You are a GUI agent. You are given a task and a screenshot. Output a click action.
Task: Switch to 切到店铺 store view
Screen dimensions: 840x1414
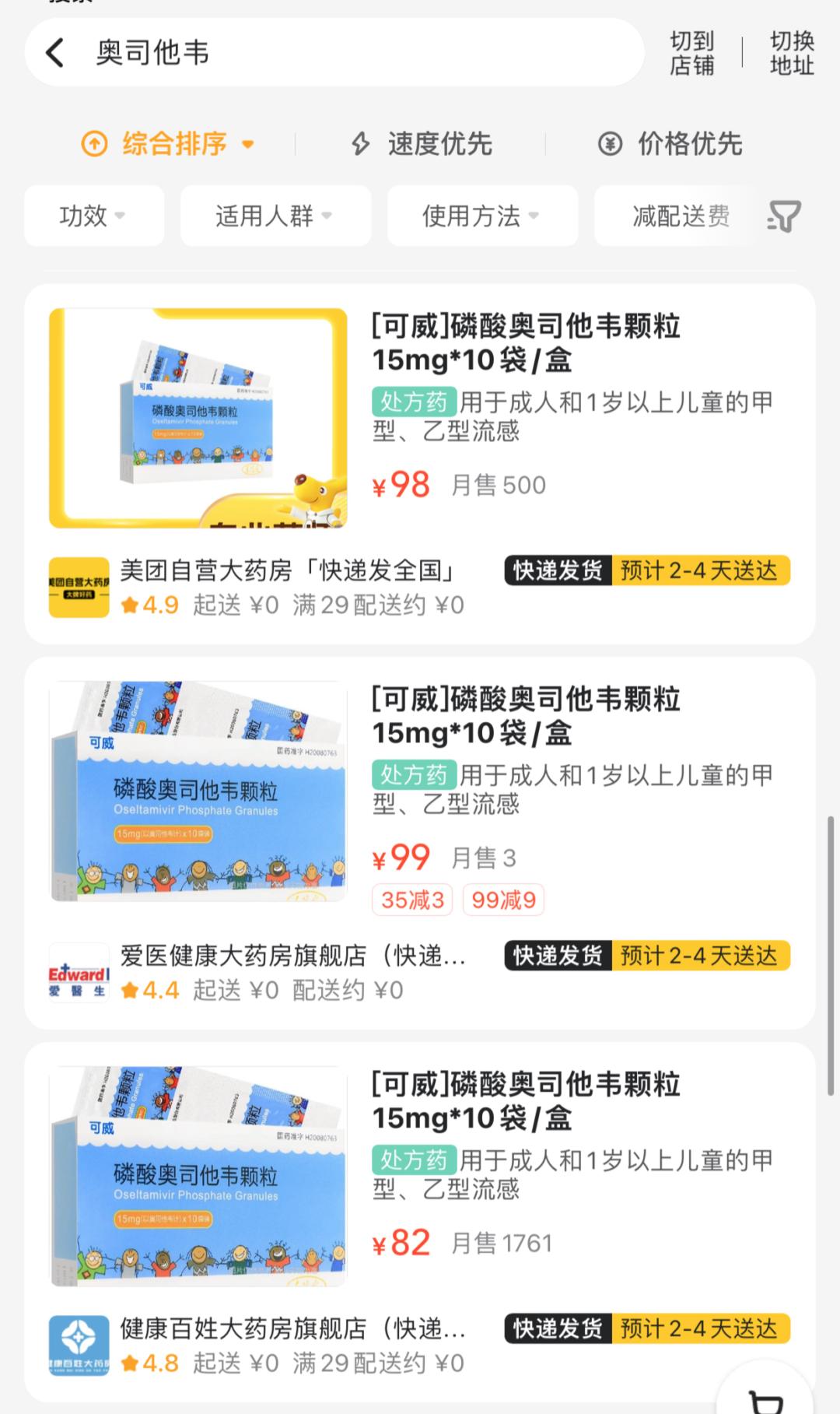pos(691,53)
